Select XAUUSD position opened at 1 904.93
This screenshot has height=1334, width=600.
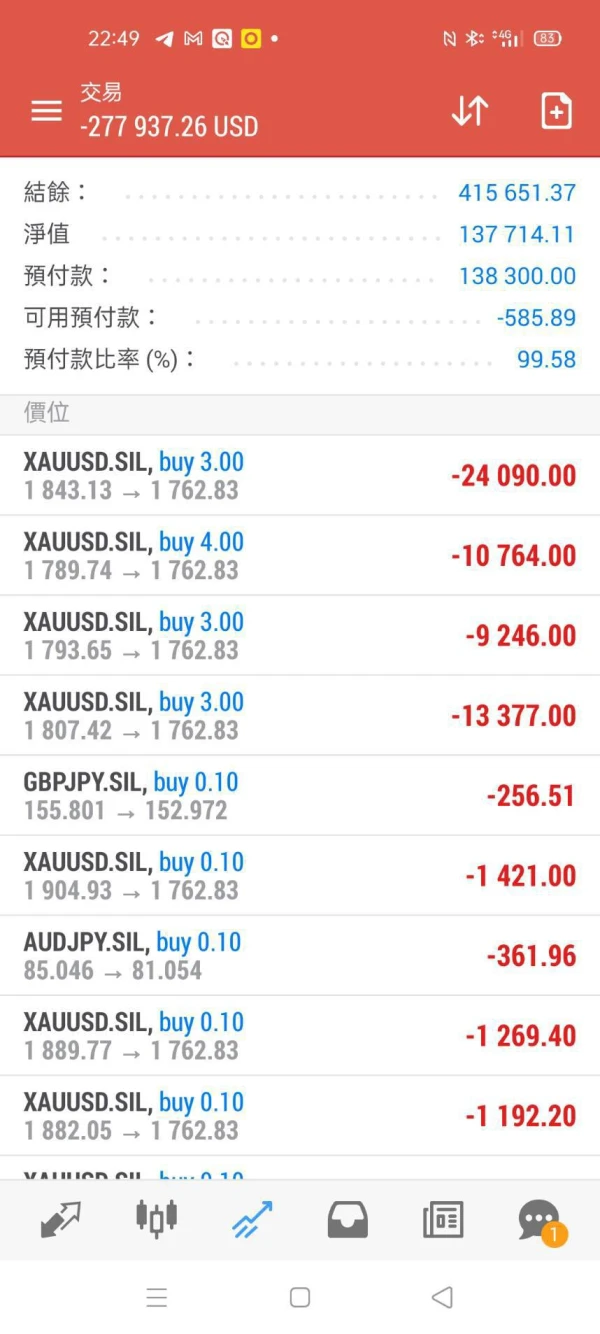coord(300,876)
